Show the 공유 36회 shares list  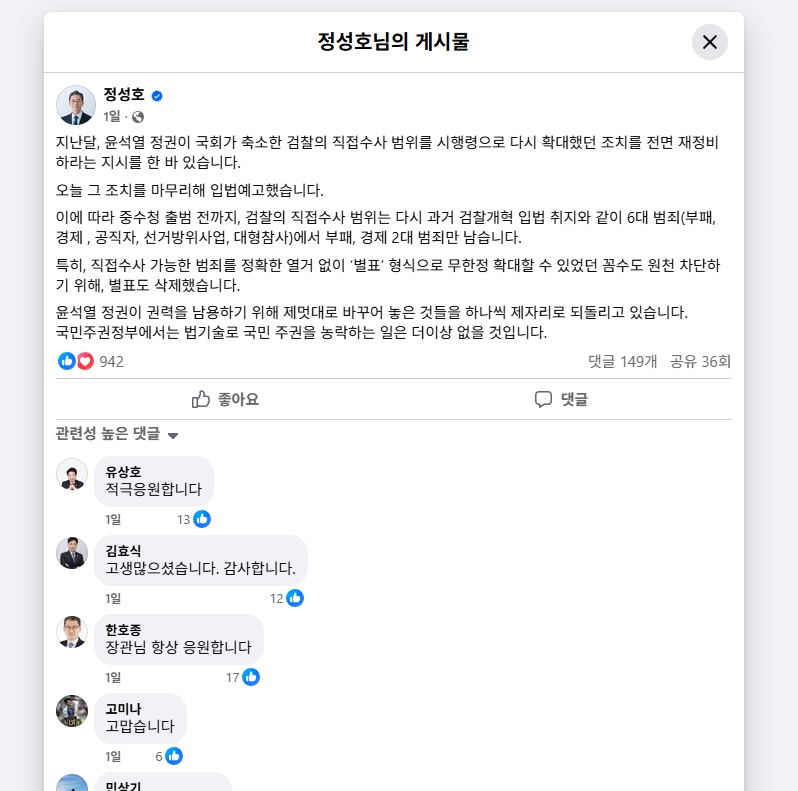tap(700, 361)
